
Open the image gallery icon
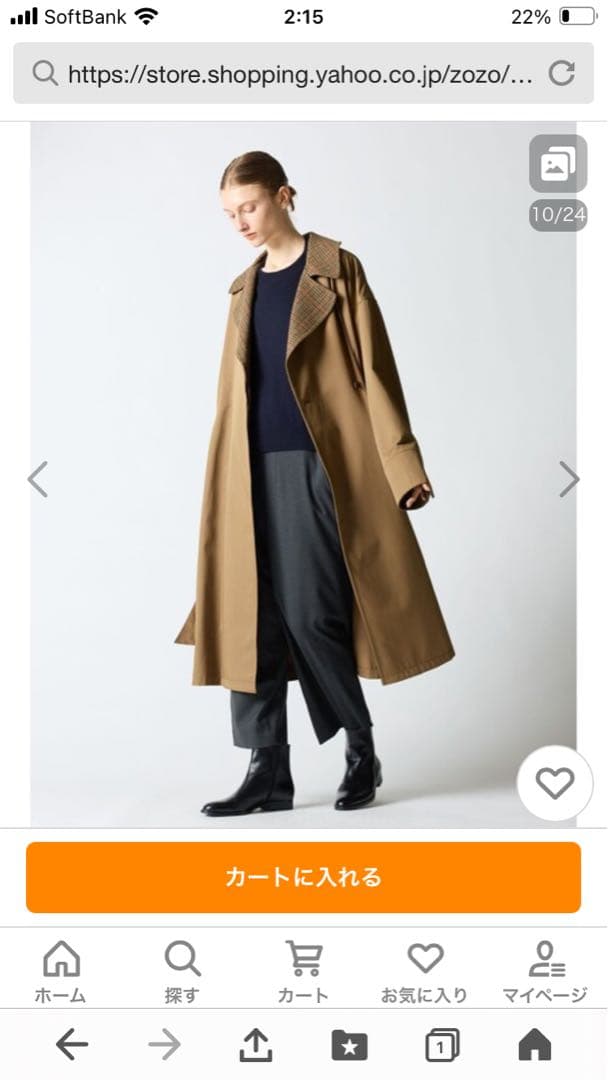coord(557,164)
